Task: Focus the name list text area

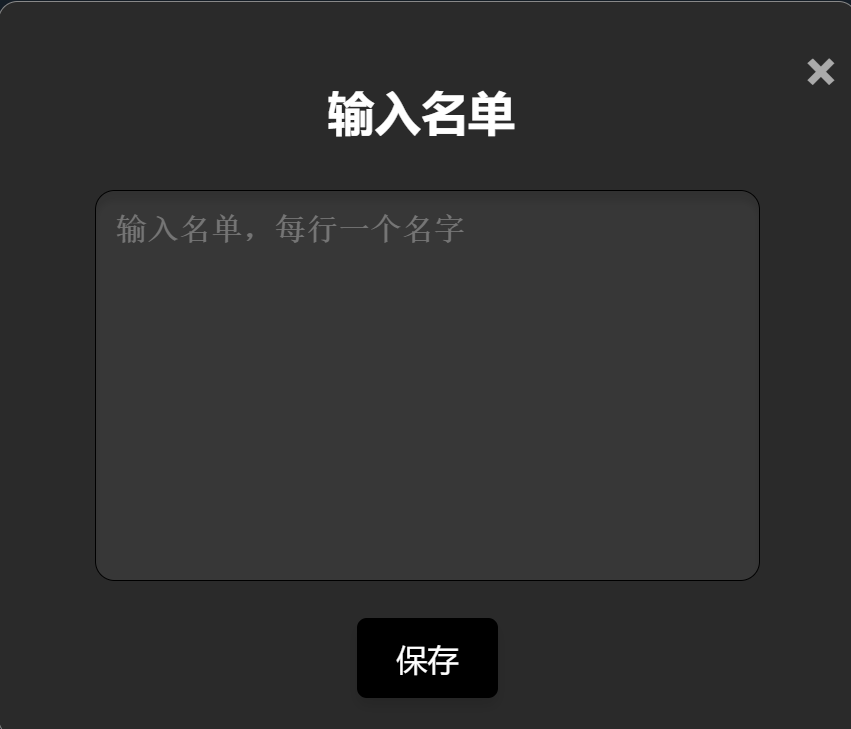Action: click(427, 385)
